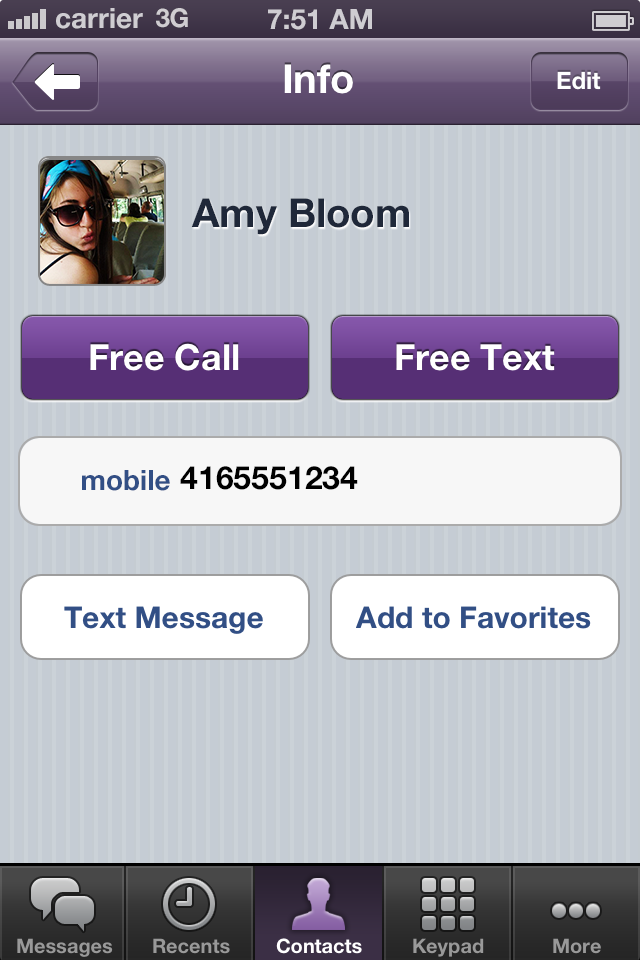Viewport: 640px width, 960px height.
Task: View Amy Bloom's profile photo
Action: (x=102, y=221)
